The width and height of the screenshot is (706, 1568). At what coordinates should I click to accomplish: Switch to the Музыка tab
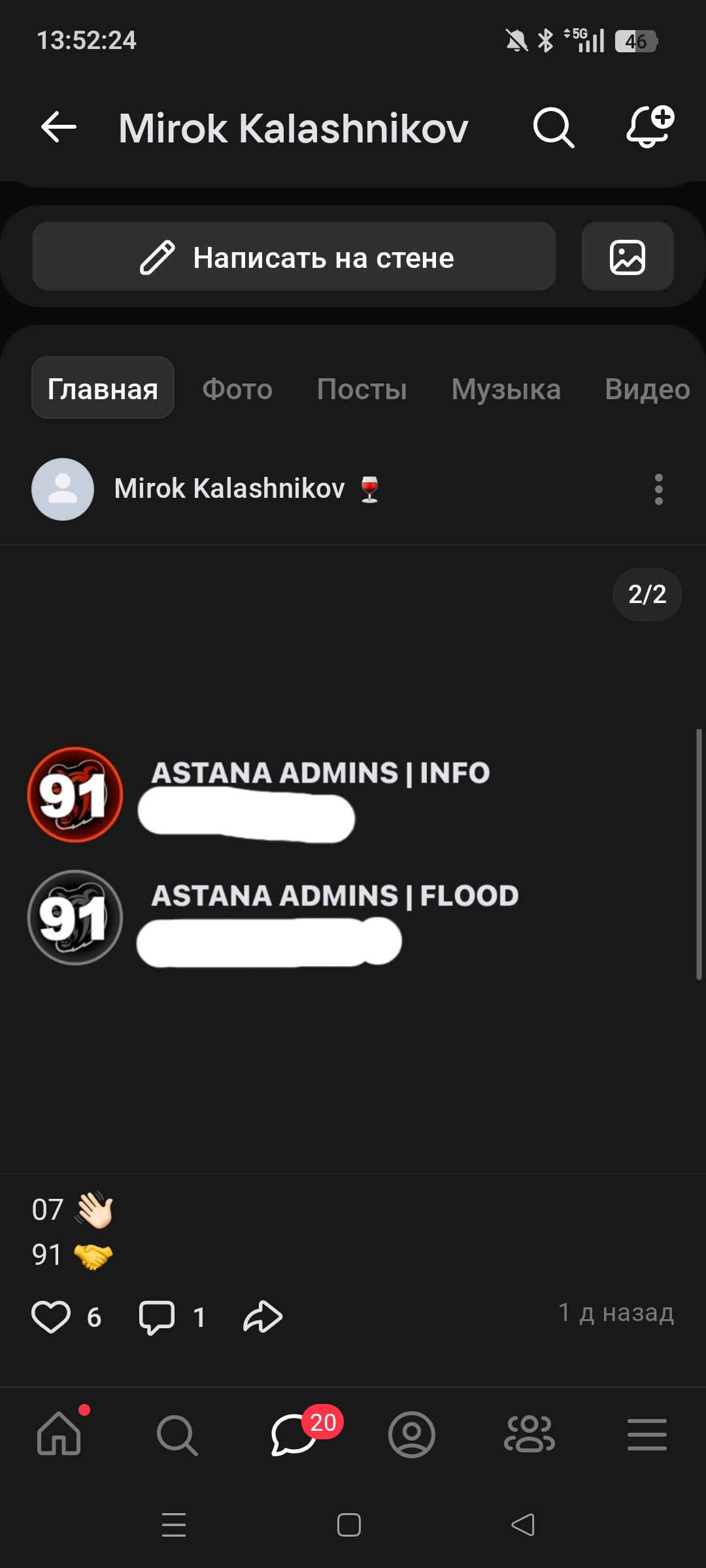click(505, 389)
